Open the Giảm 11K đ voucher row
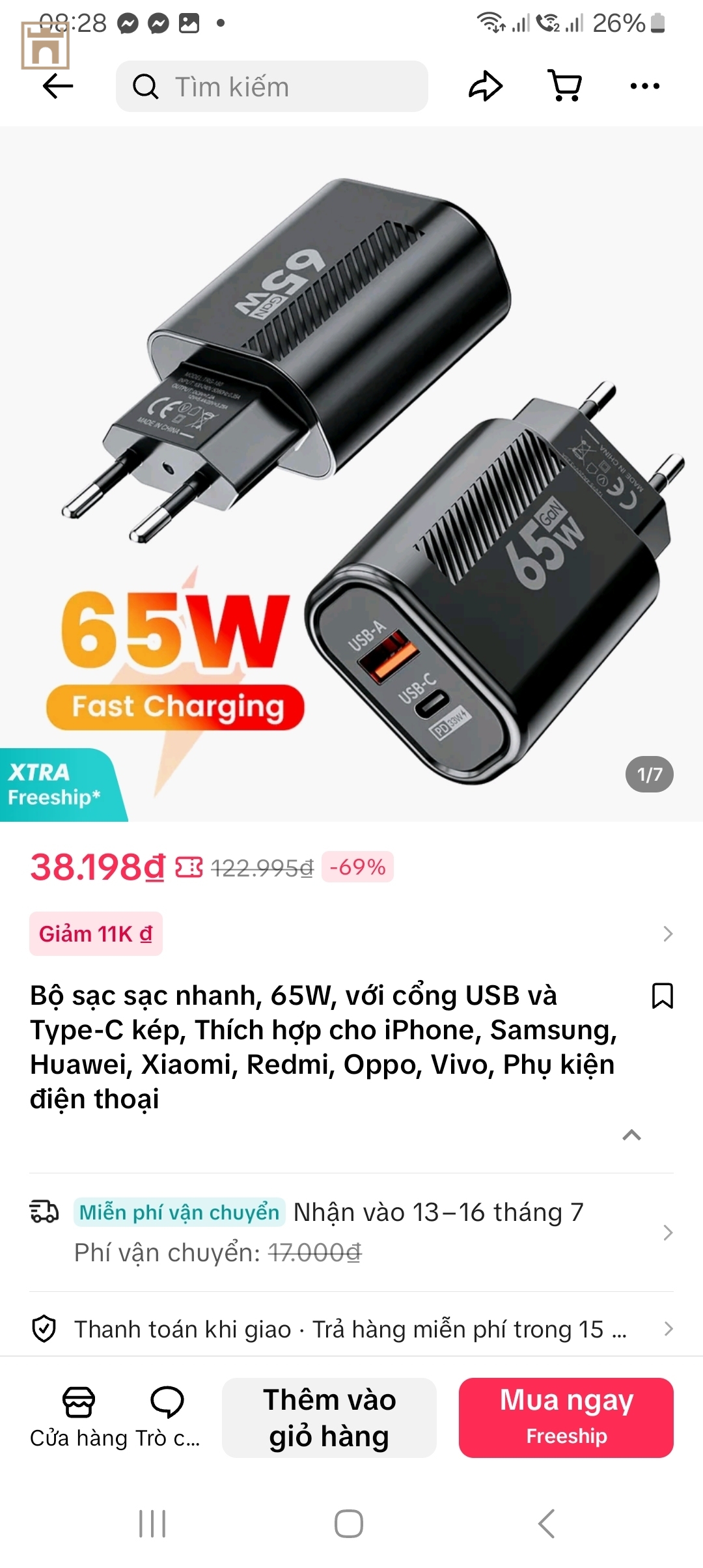This screenshot has width=703, height=1568. tap(351, 934)
